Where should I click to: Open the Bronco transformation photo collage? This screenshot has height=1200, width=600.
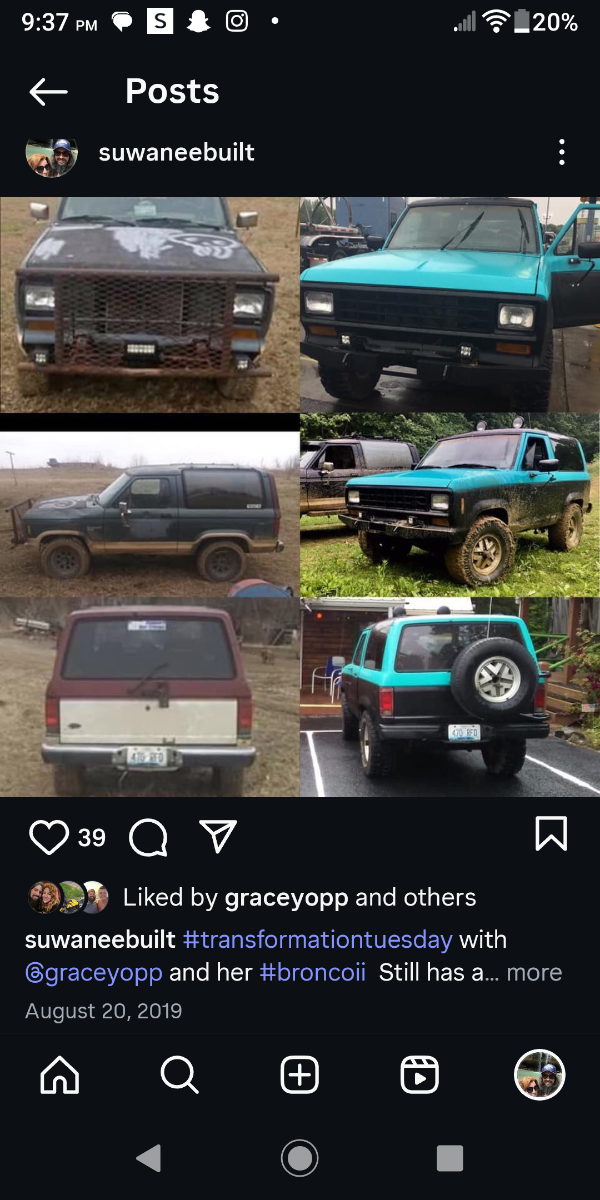pyautogui.click(x=300, y=497)
